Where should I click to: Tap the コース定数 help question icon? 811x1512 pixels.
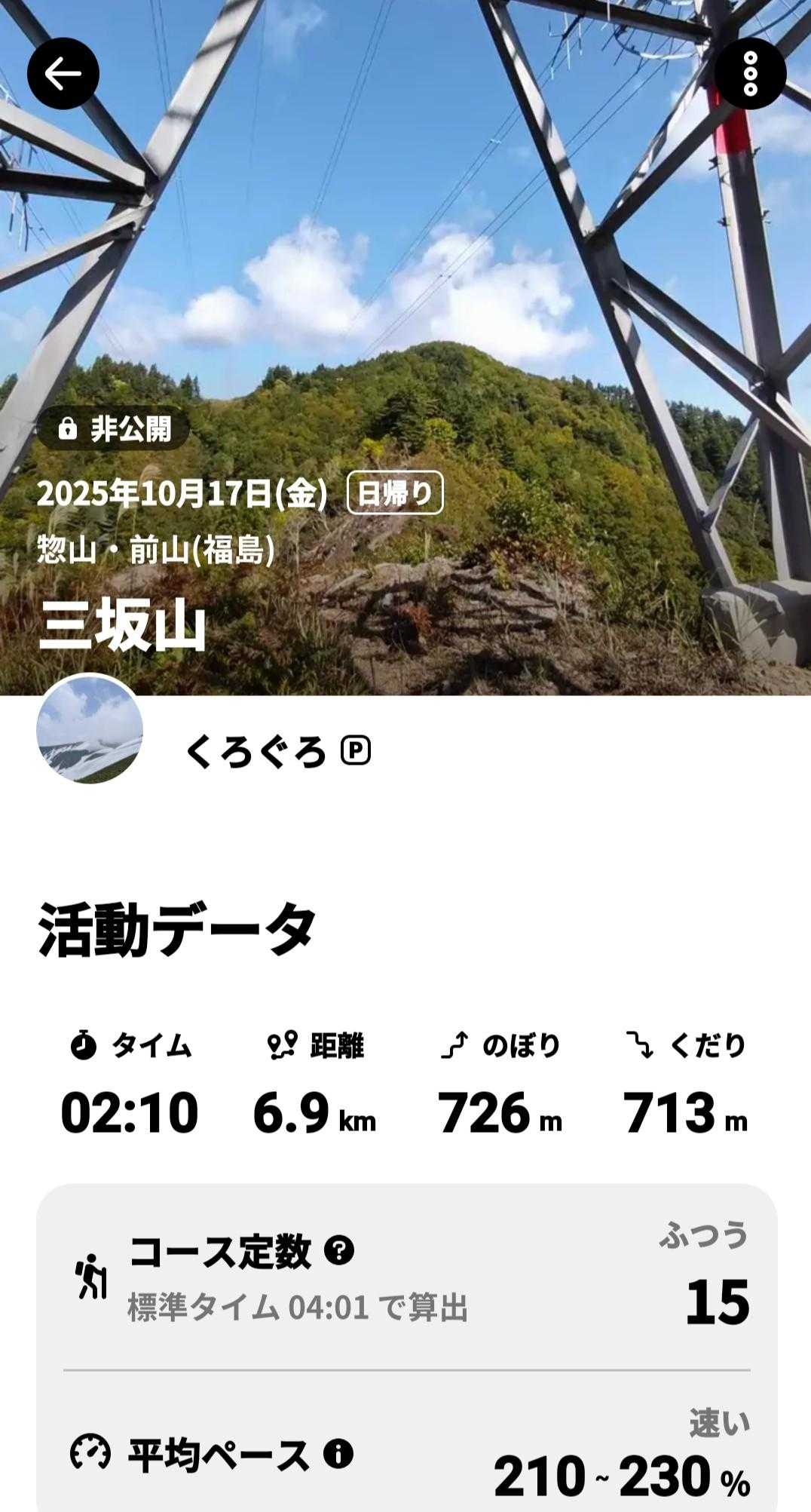(x=339, y=1251)
